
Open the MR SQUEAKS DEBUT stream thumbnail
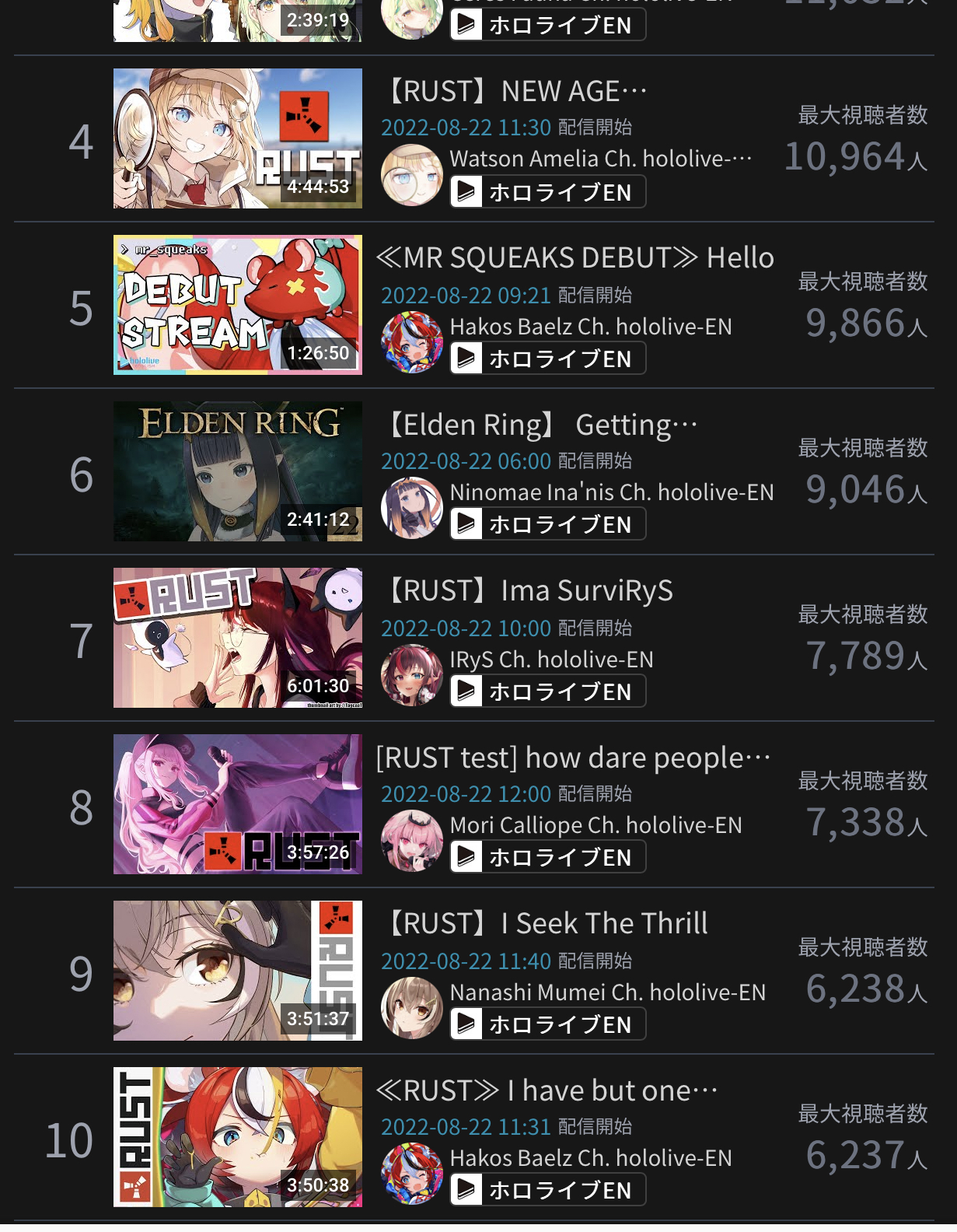click(237, 305)
